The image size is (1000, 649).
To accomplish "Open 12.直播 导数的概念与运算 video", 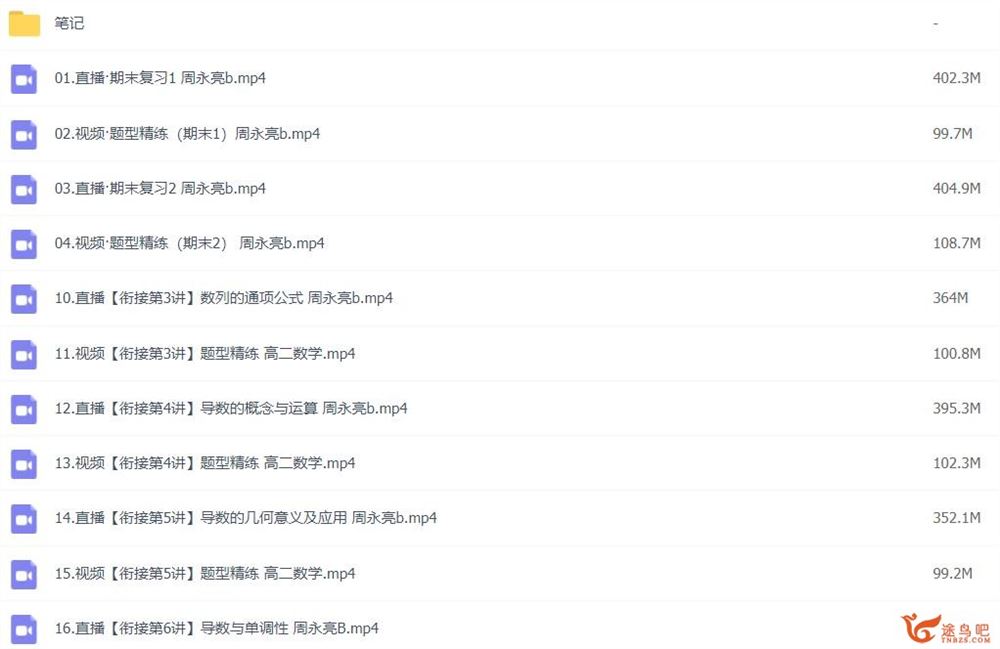I will point(230,408).
